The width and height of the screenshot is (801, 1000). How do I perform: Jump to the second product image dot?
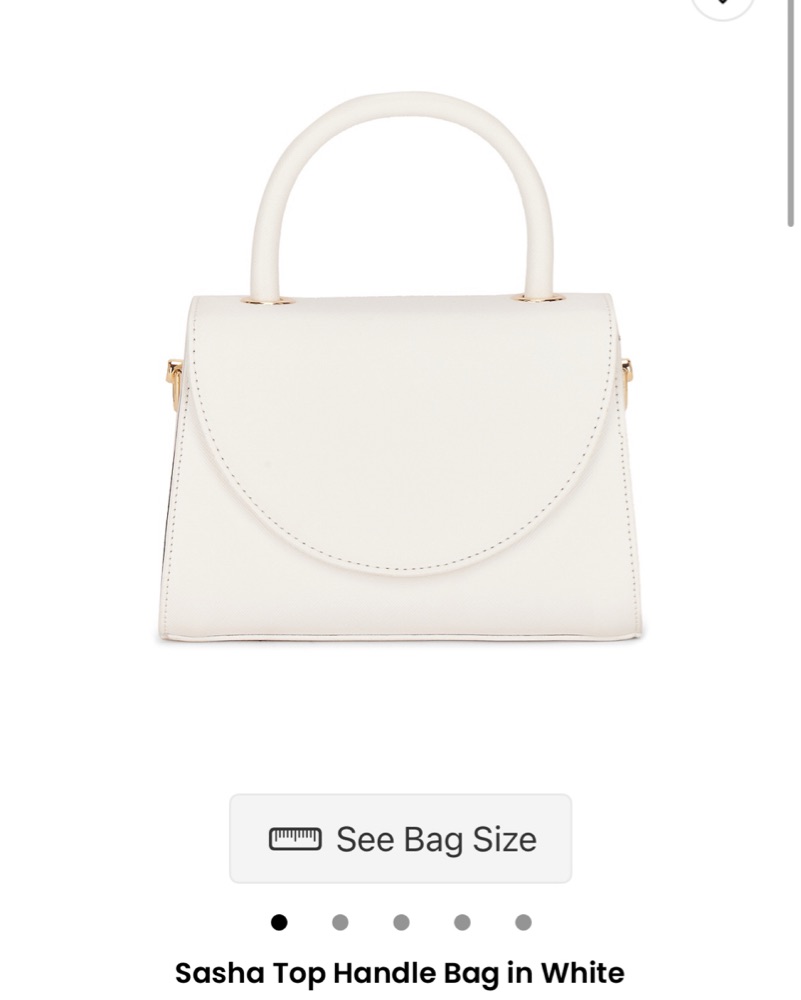[x=340, y=922]
